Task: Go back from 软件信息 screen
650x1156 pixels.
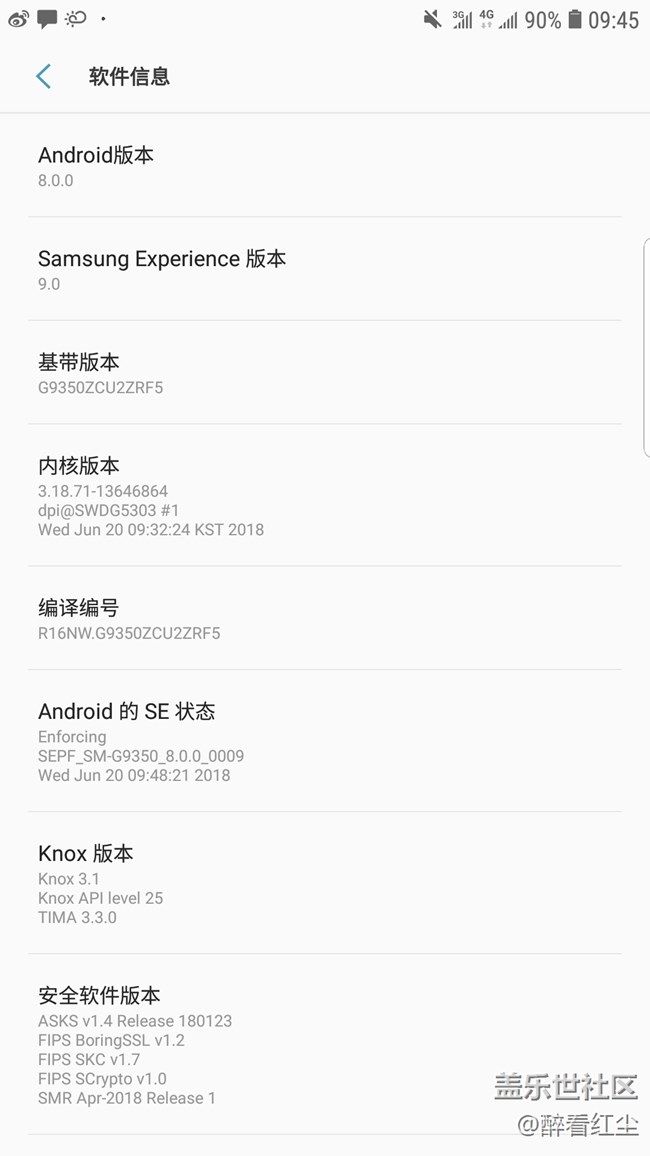Action: click(43, 76)
